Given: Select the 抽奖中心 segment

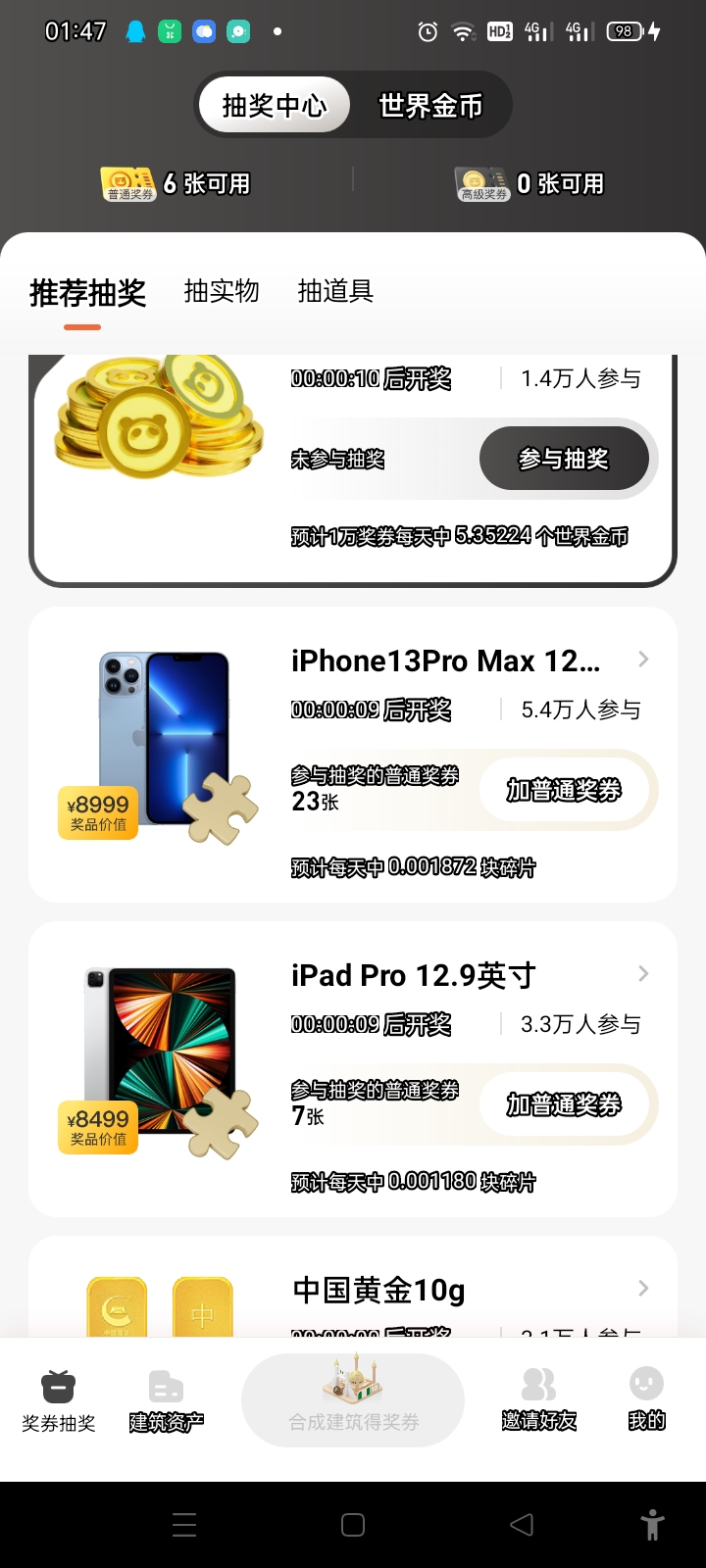Looking at the screenshot, I should 274,106.
